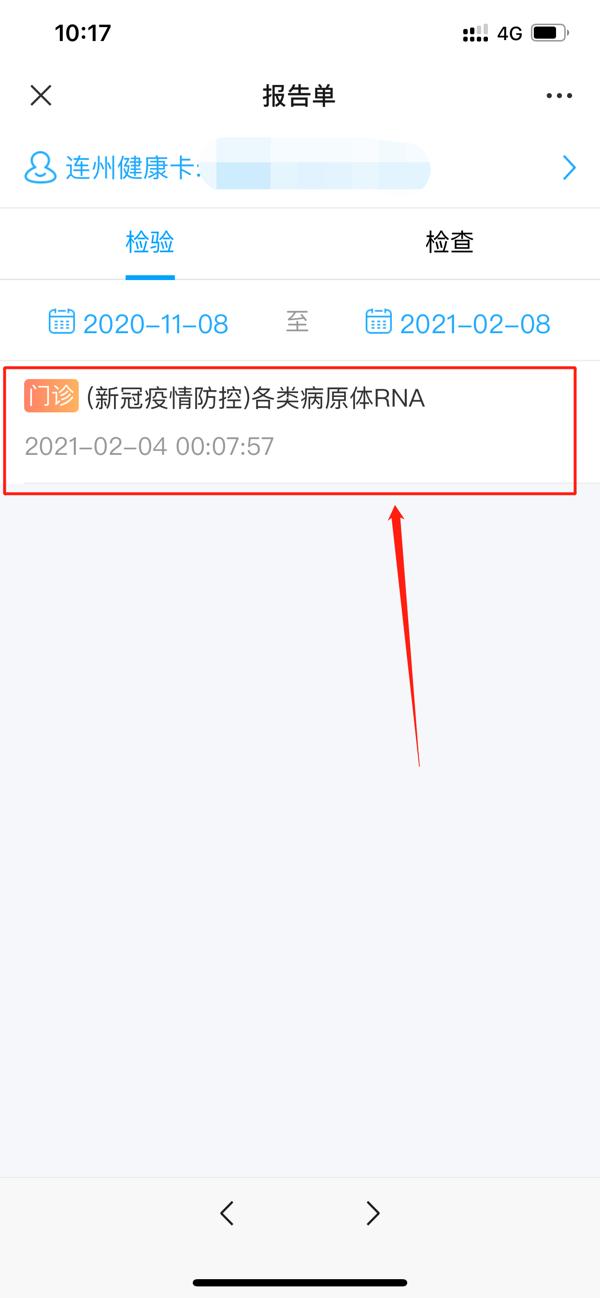Change the start date 2020-11-08
Viewport: 600px width, 1298px height.
[x=139, y=323]
